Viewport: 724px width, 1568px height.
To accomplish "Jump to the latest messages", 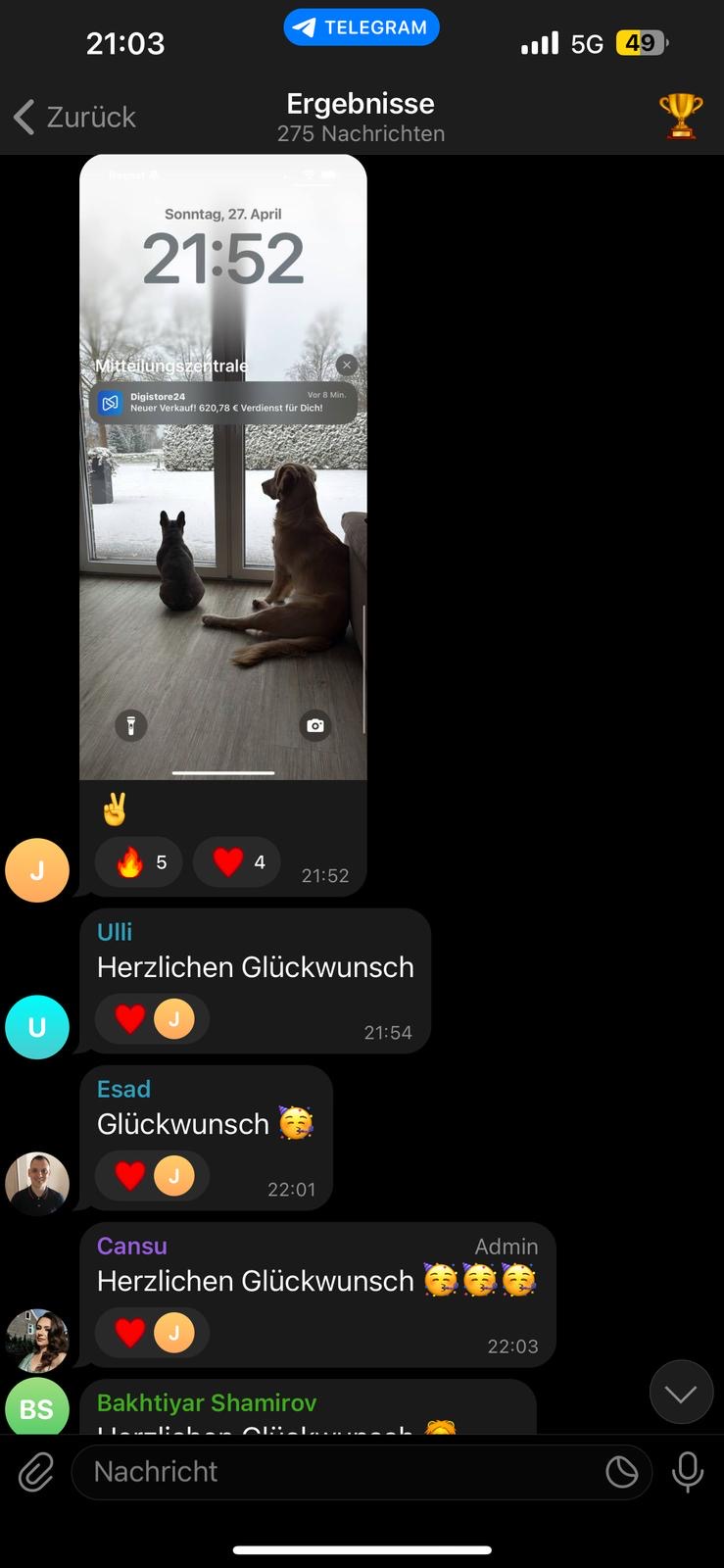I will [681, 1392].
